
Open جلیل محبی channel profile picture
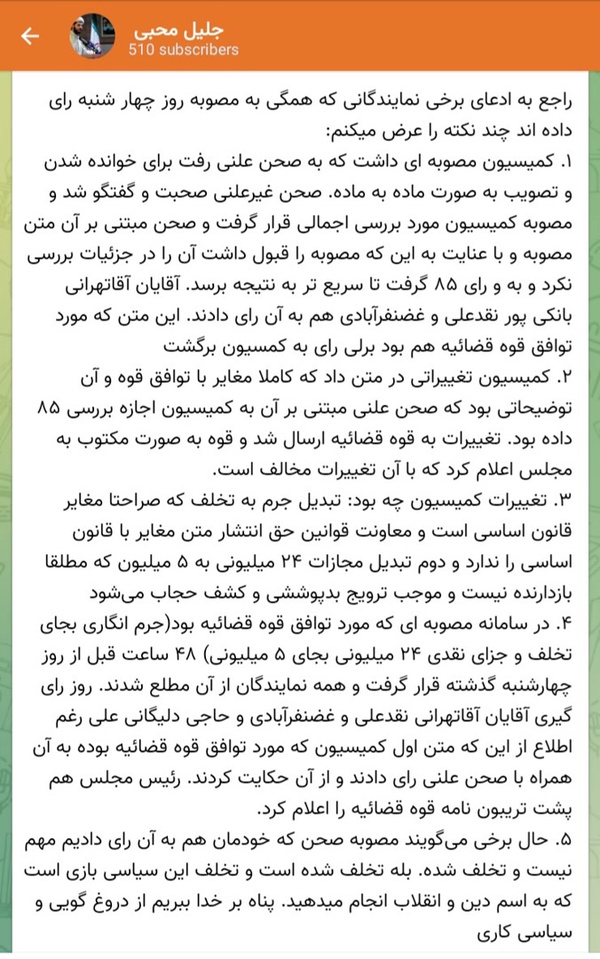92,35
